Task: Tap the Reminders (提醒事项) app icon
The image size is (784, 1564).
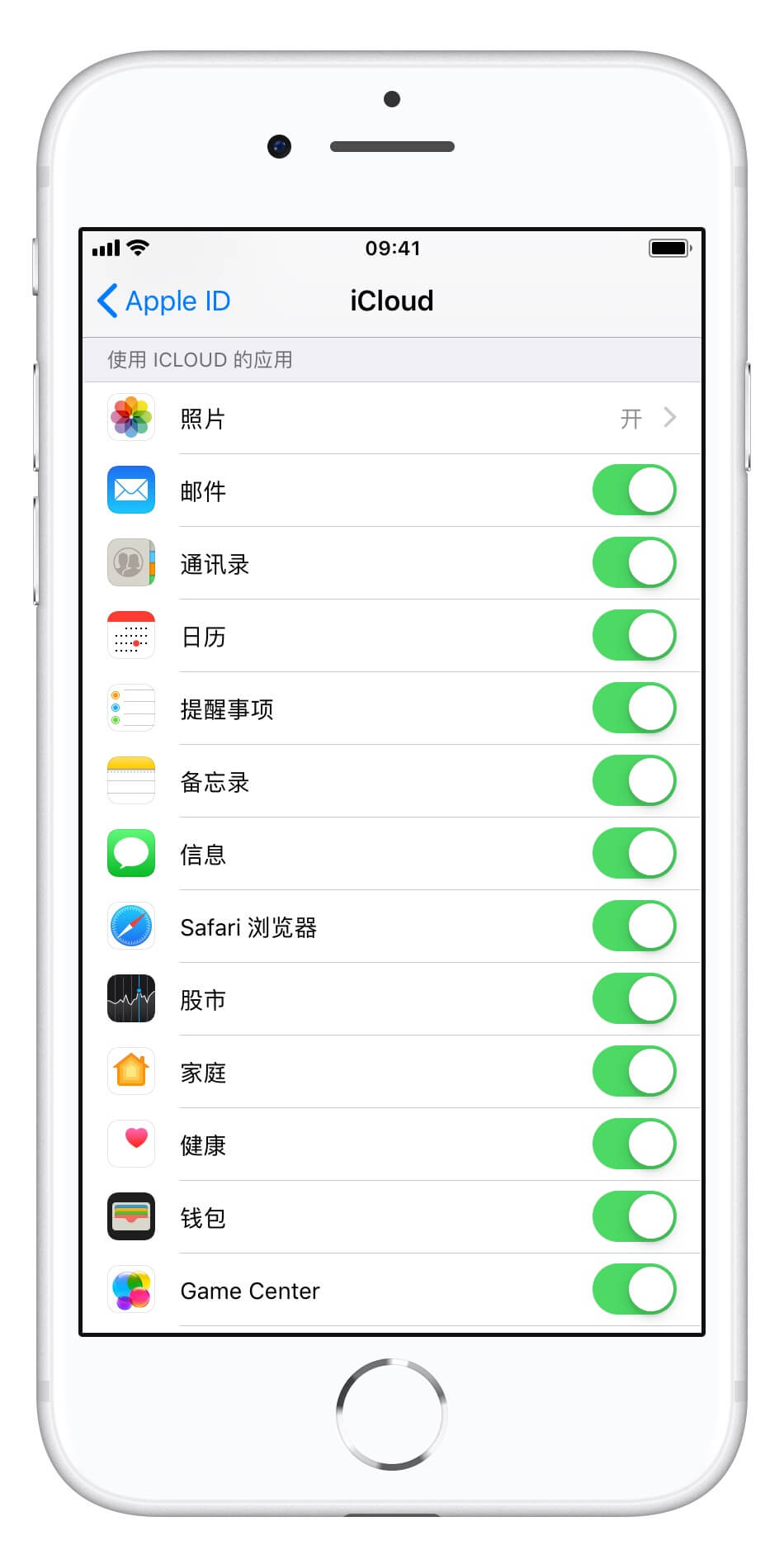Action: point(130,708)
